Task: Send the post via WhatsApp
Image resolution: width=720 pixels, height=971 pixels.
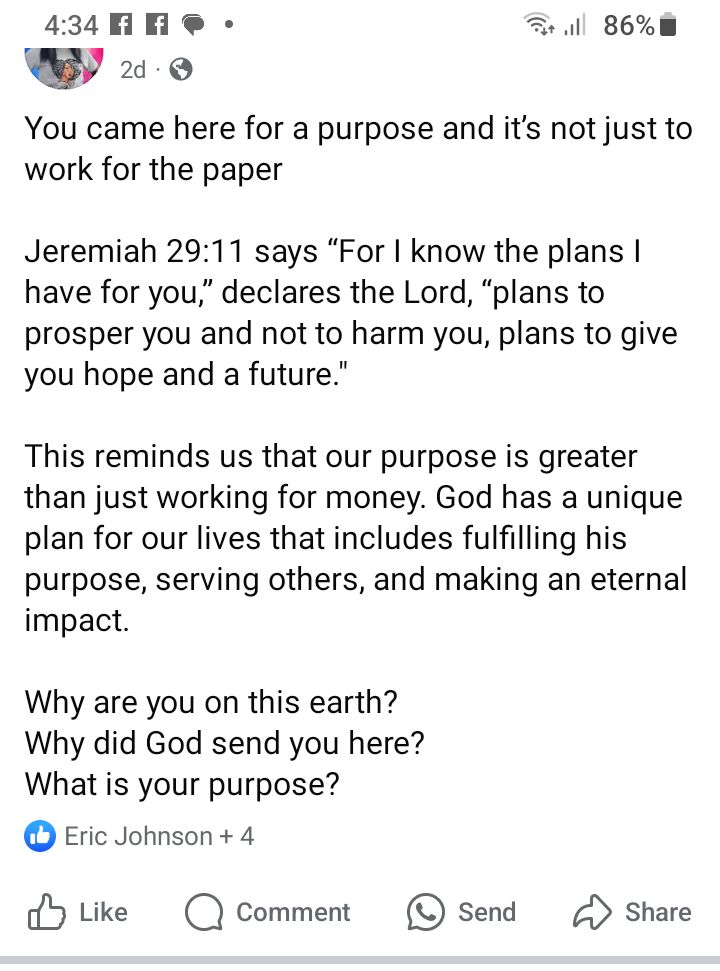Action: point(461,911)
